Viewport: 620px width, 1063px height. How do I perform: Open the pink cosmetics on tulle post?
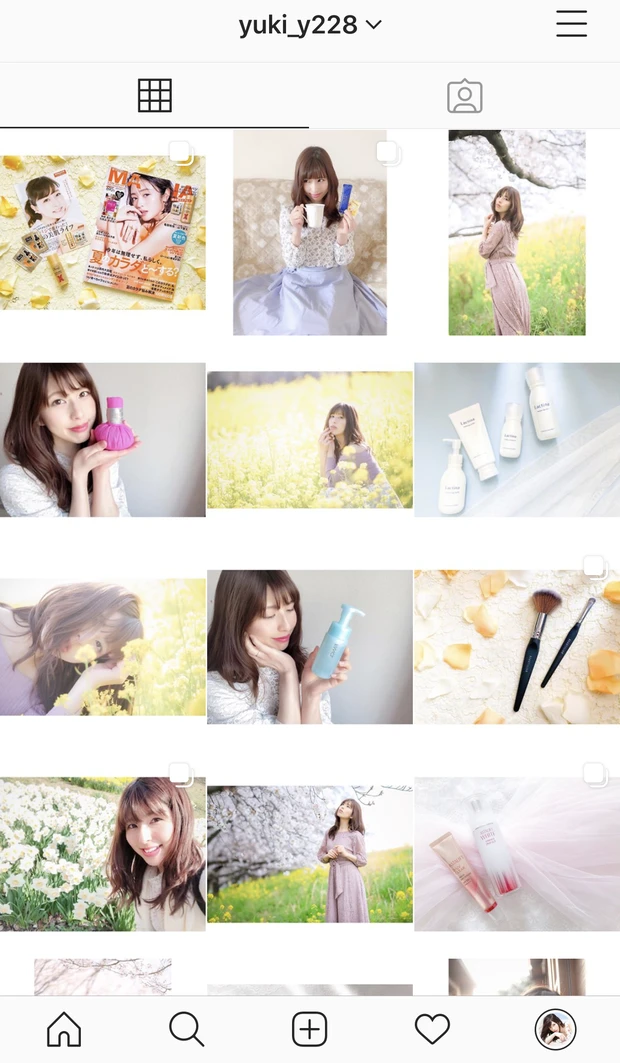[516, 854]
